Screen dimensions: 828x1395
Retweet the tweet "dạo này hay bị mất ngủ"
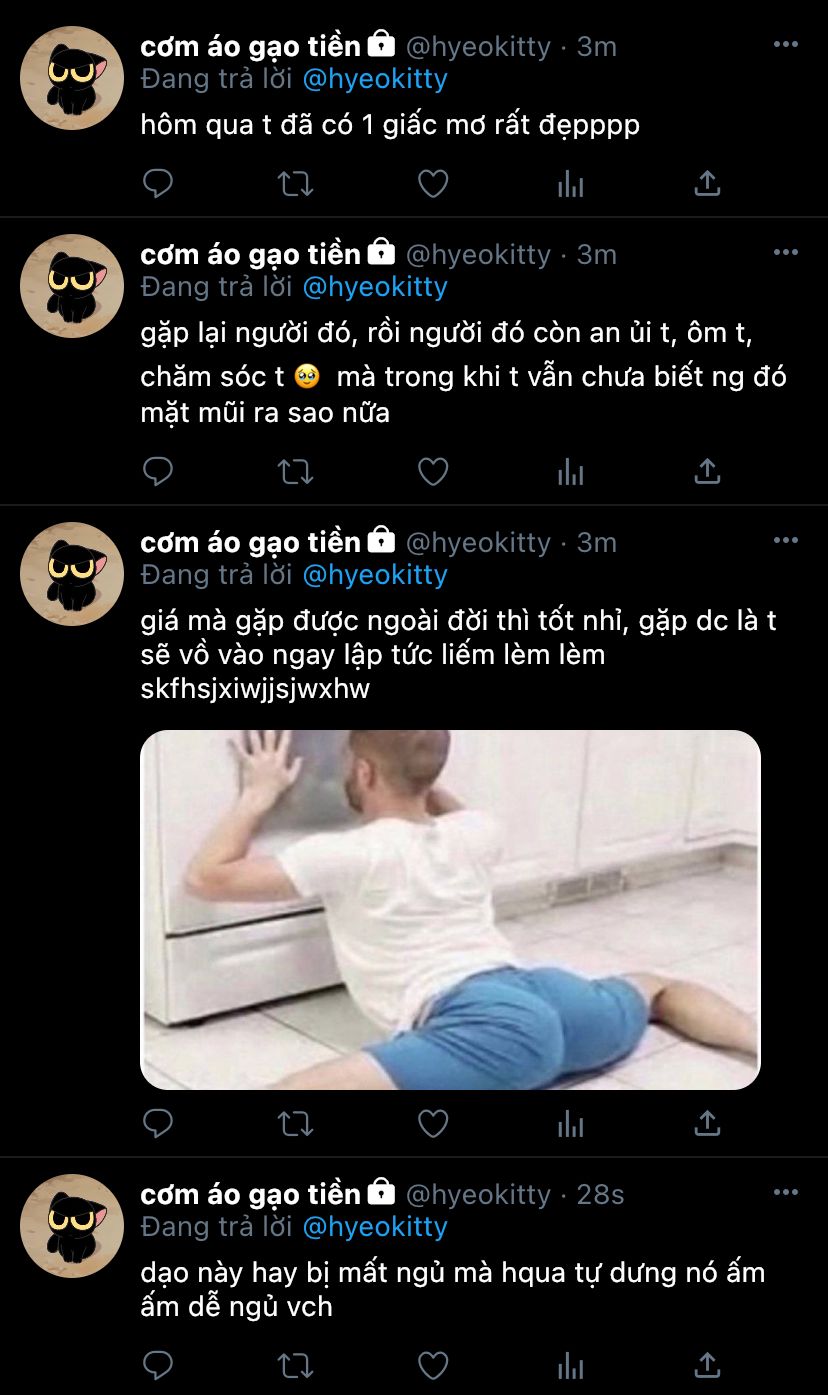point(295,1365)
